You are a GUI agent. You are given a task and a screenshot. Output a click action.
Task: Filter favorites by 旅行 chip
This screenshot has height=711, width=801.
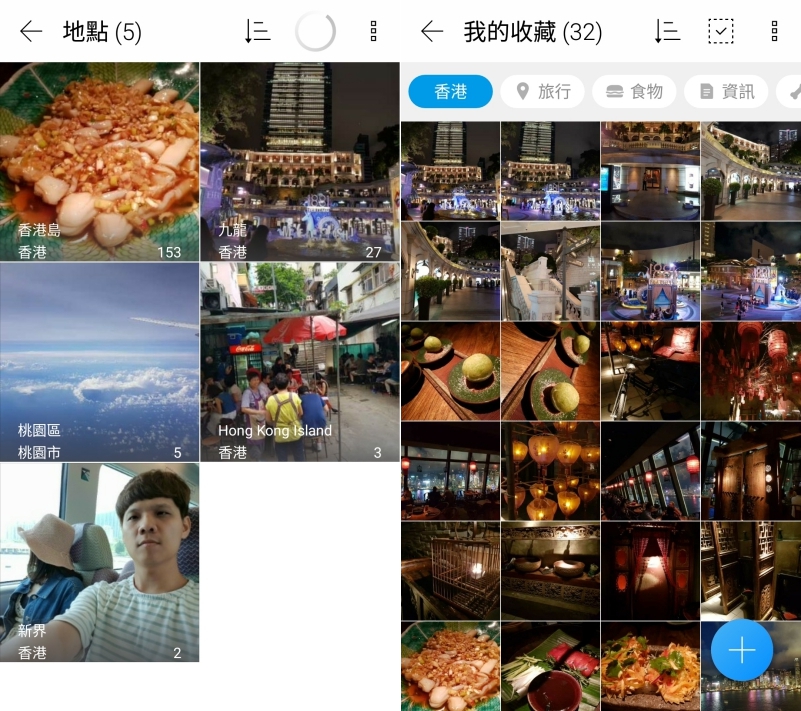tap(543, 91)
